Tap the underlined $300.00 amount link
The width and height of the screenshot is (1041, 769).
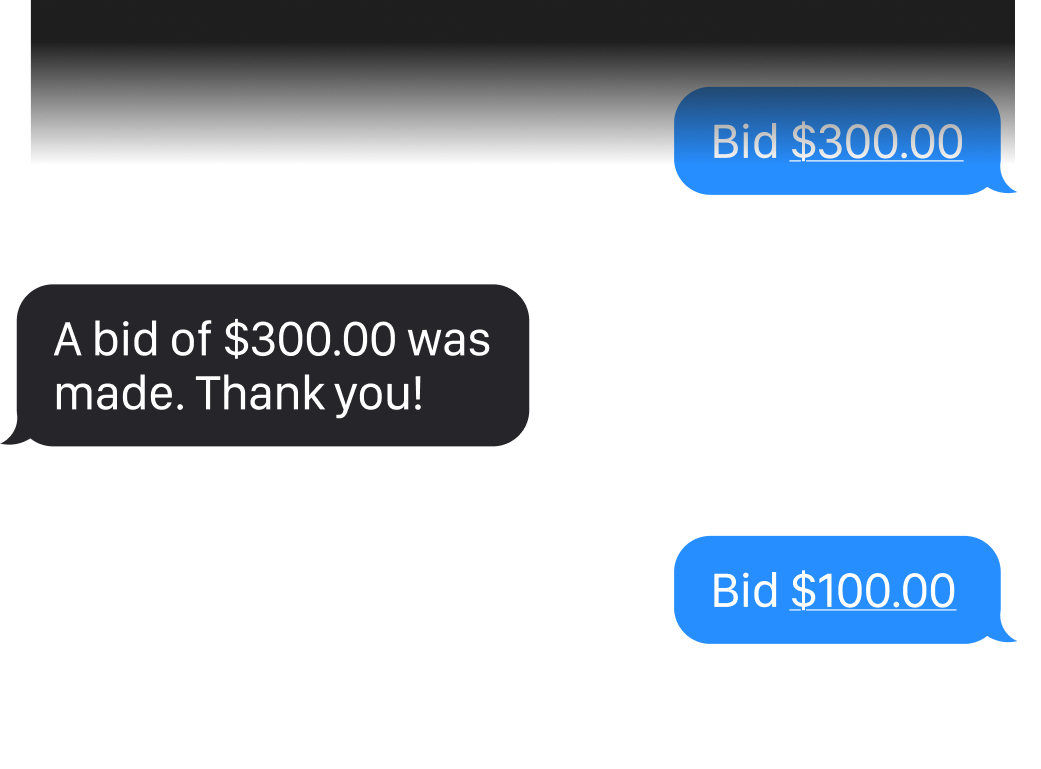coord(876,141)
